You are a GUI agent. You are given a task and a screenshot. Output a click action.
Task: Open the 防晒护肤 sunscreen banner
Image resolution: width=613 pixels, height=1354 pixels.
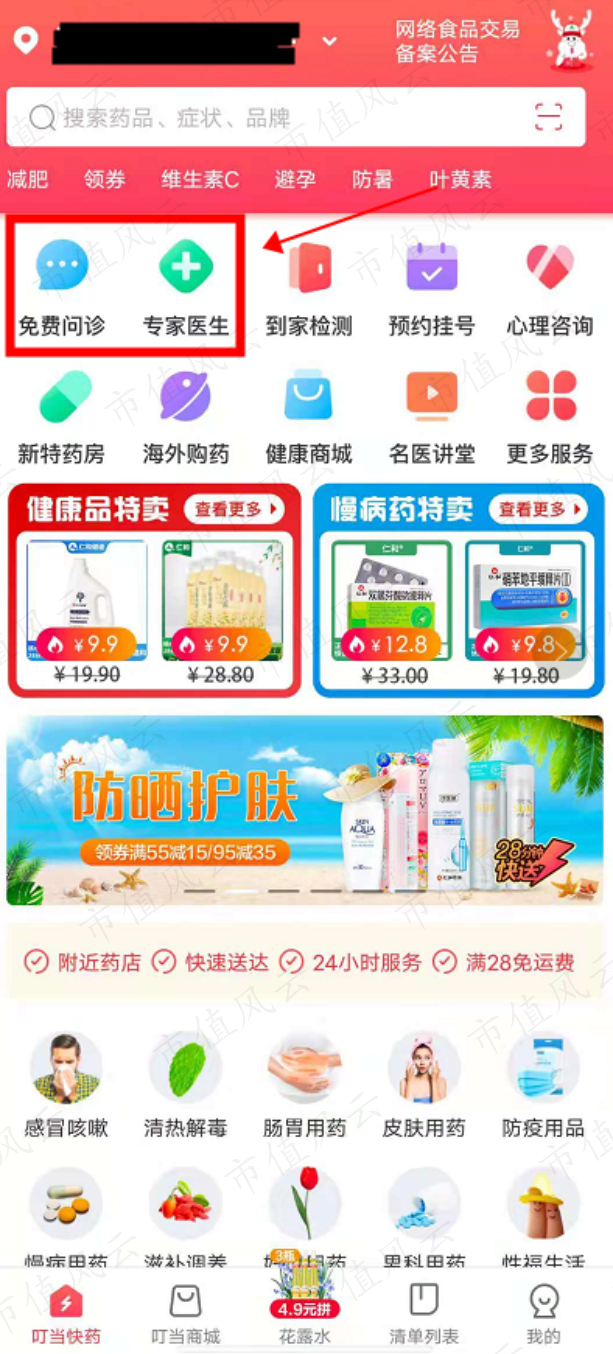pos(305,810)
